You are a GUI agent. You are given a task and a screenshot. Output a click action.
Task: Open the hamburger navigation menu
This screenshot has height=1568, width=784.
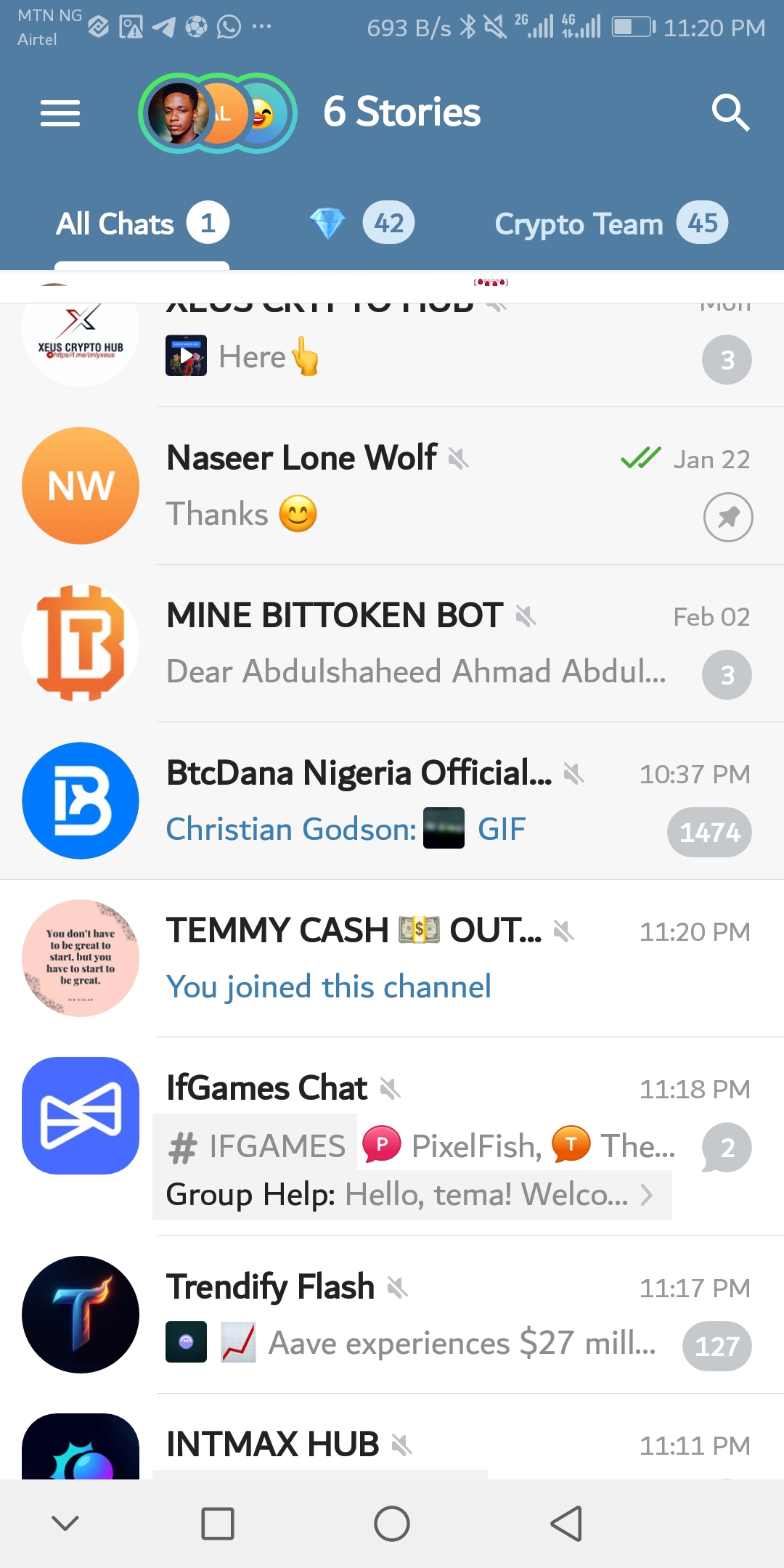click(60, 113)
